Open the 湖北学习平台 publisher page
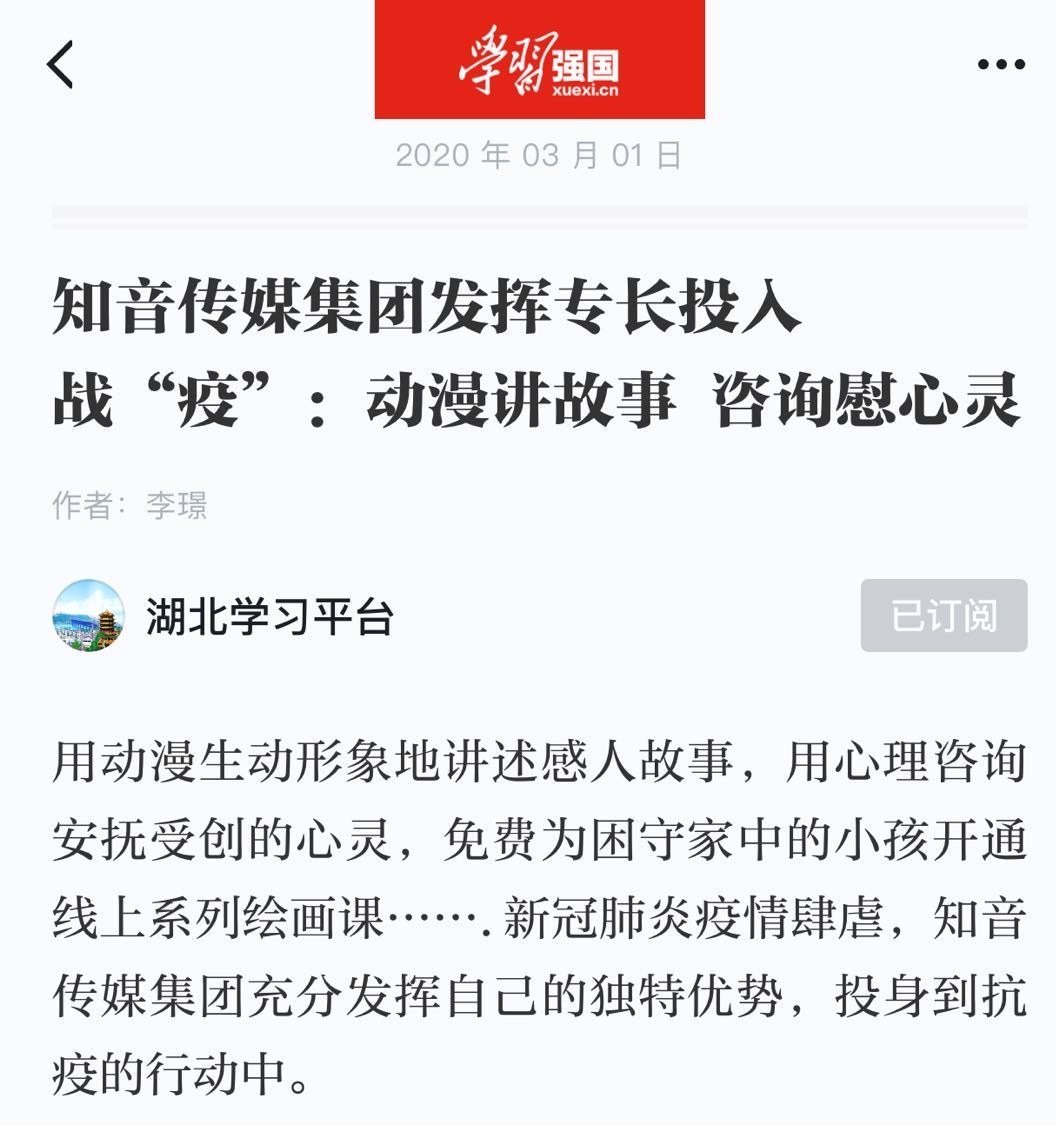Viewport: 1056px width, 1126px height. pyautogui.click(x=268, y=617)
